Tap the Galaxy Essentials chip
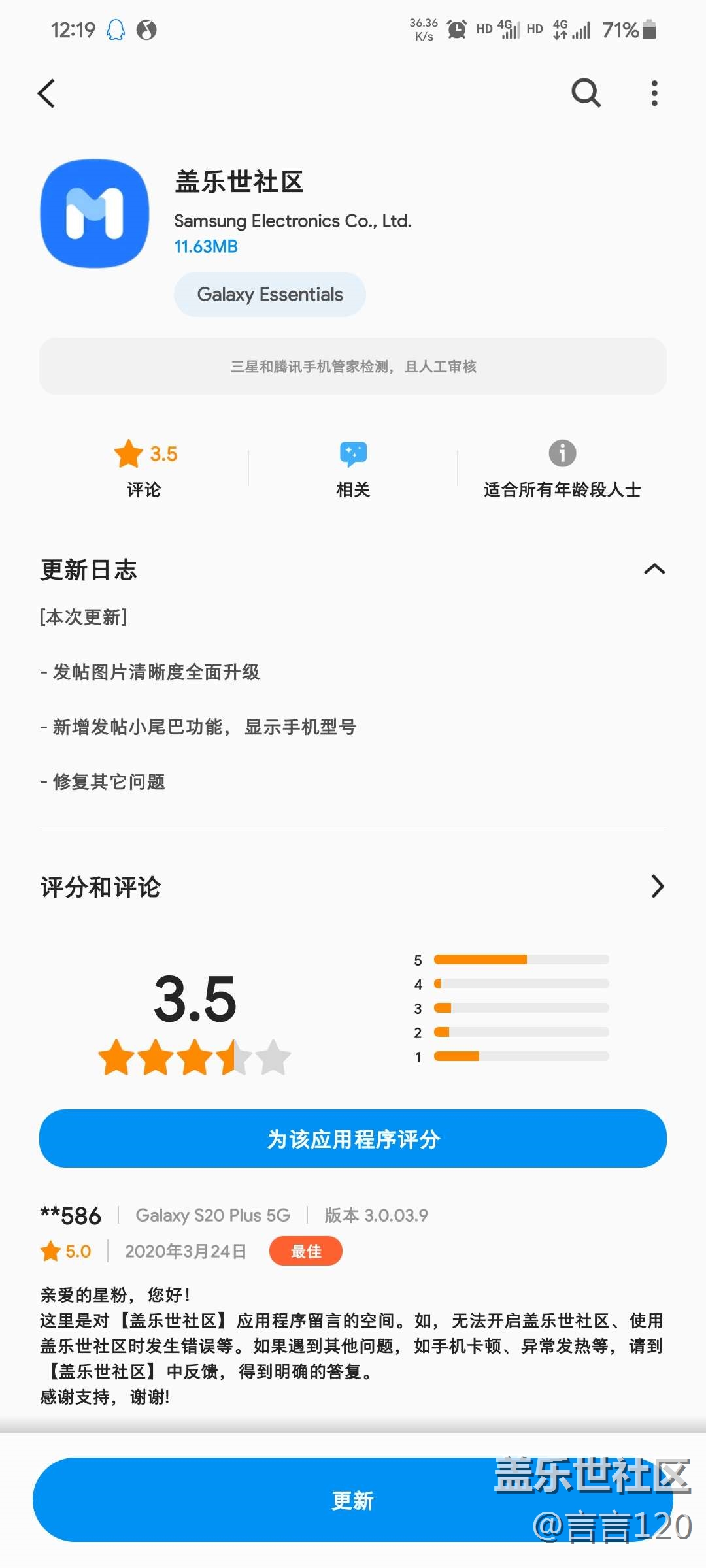 (x=269, y=295)
